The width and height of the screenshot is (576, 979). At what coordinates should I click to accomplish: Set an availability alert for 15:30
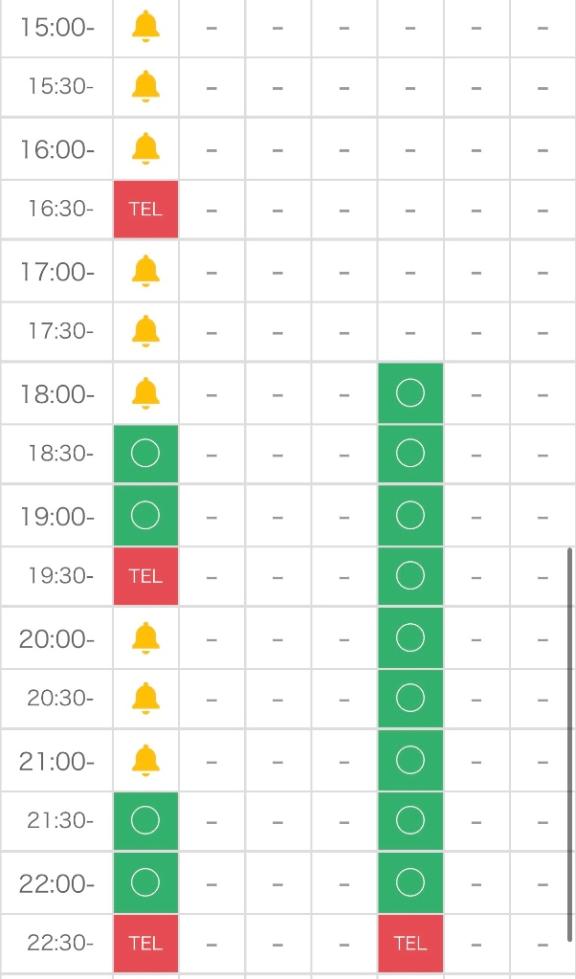(x=145, y=87)
